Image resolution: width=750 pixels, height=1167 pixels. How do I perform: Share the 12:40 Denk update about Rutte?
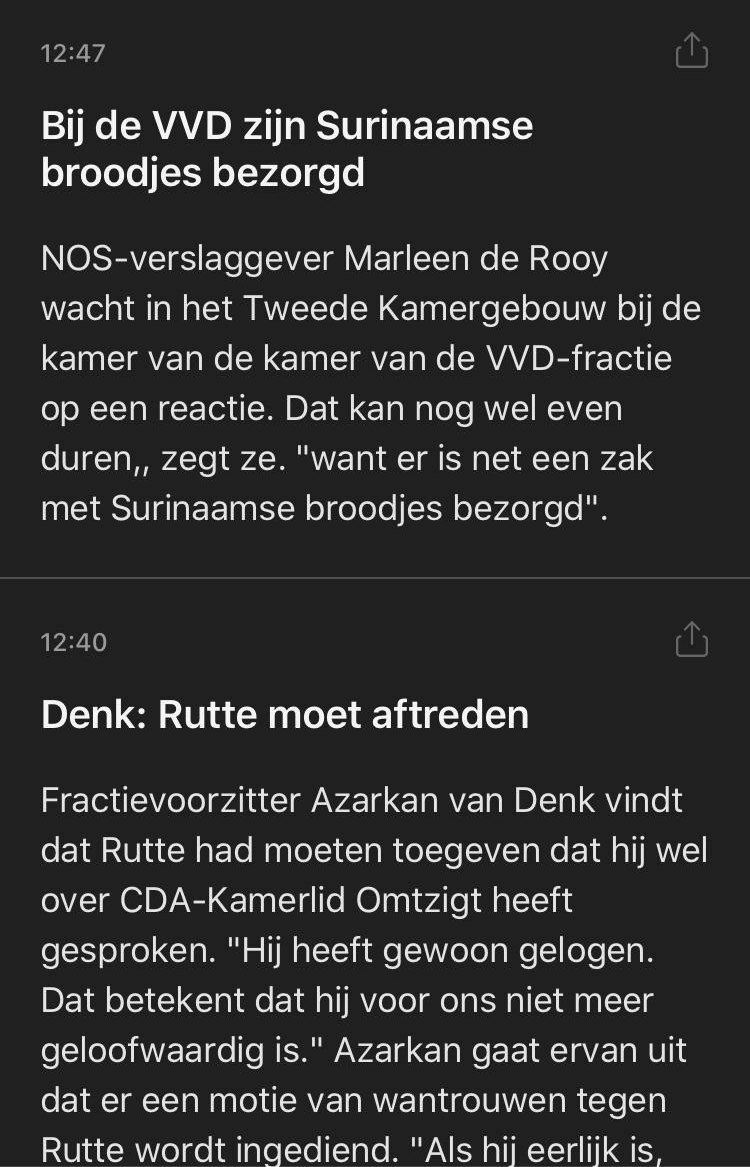tap(691, 639)
